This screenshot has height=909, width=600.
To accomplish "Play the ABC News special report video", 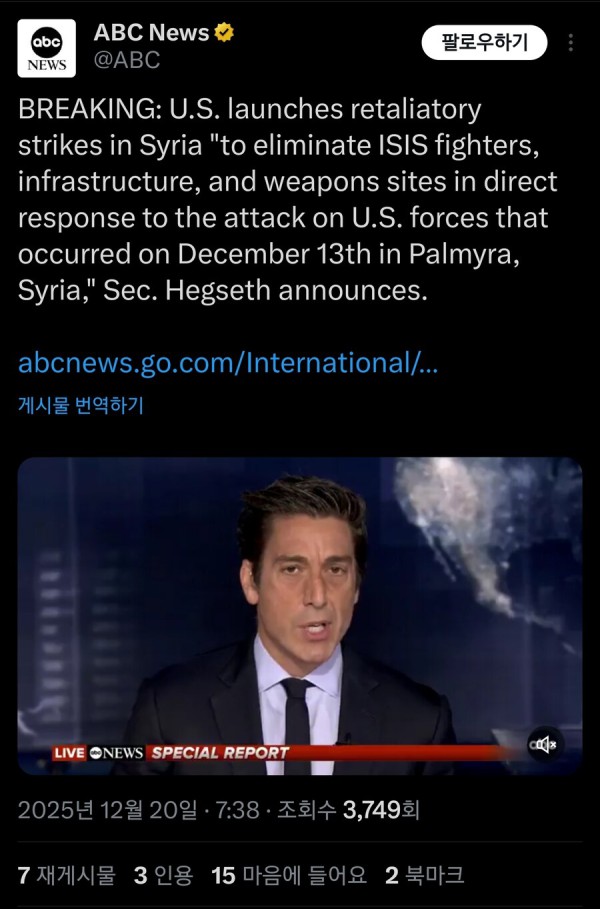I will click(x=300, y=615).
